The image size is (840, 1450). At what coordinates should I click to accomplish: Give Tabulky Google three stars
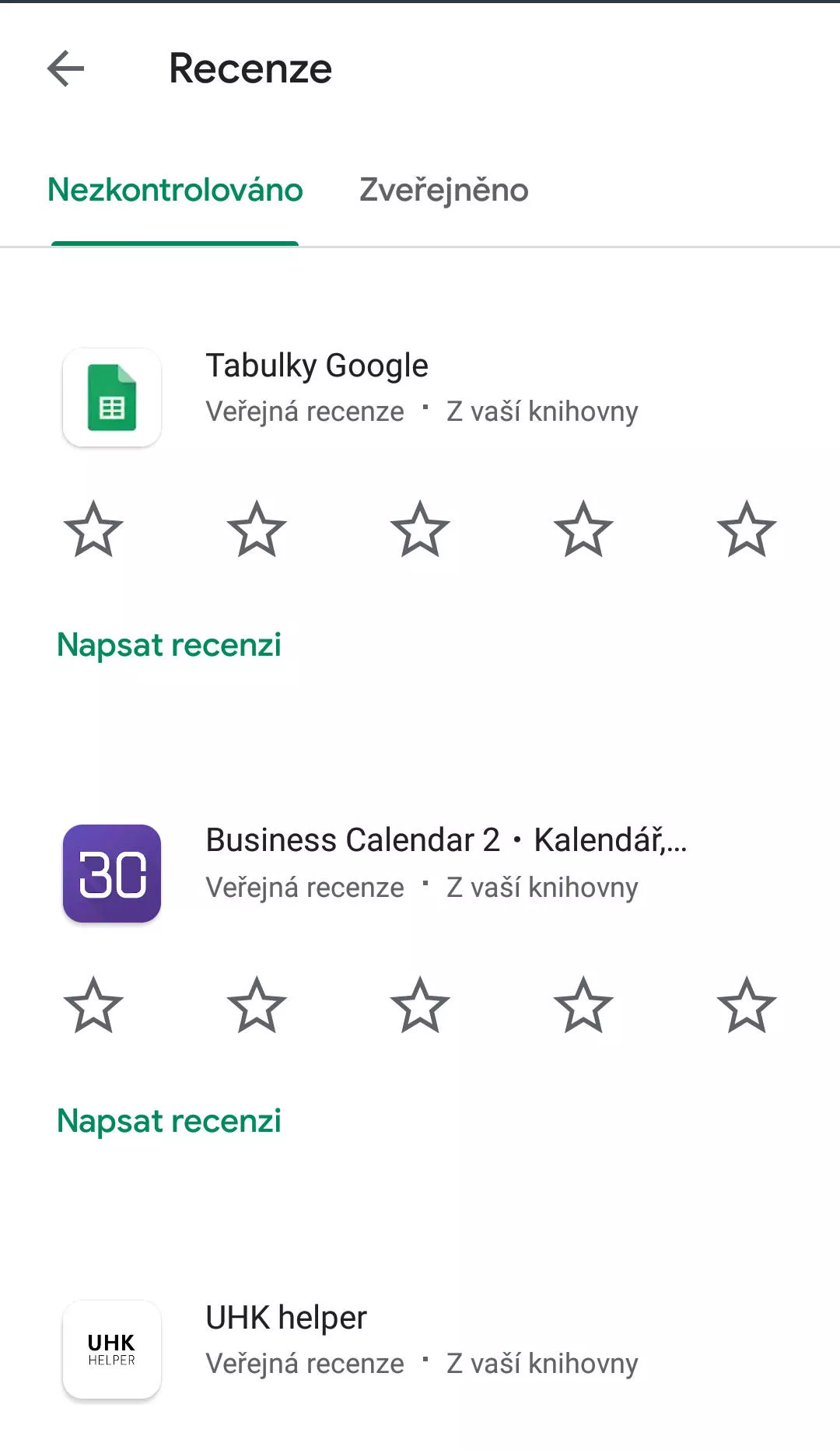pyautogui.click(x=420, y=529)
